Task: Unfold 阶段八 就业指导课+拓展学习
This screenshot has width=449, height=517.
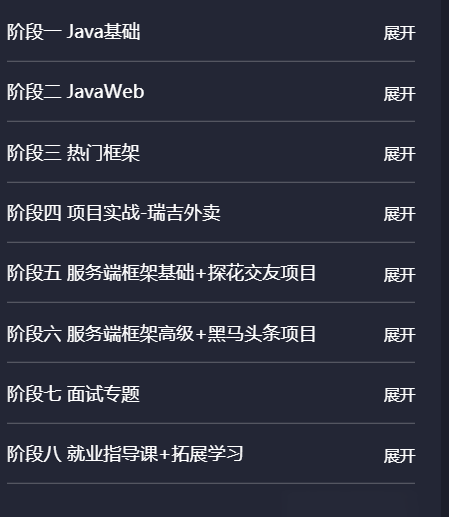Action: pyautogui.click(x=399, y=455)
